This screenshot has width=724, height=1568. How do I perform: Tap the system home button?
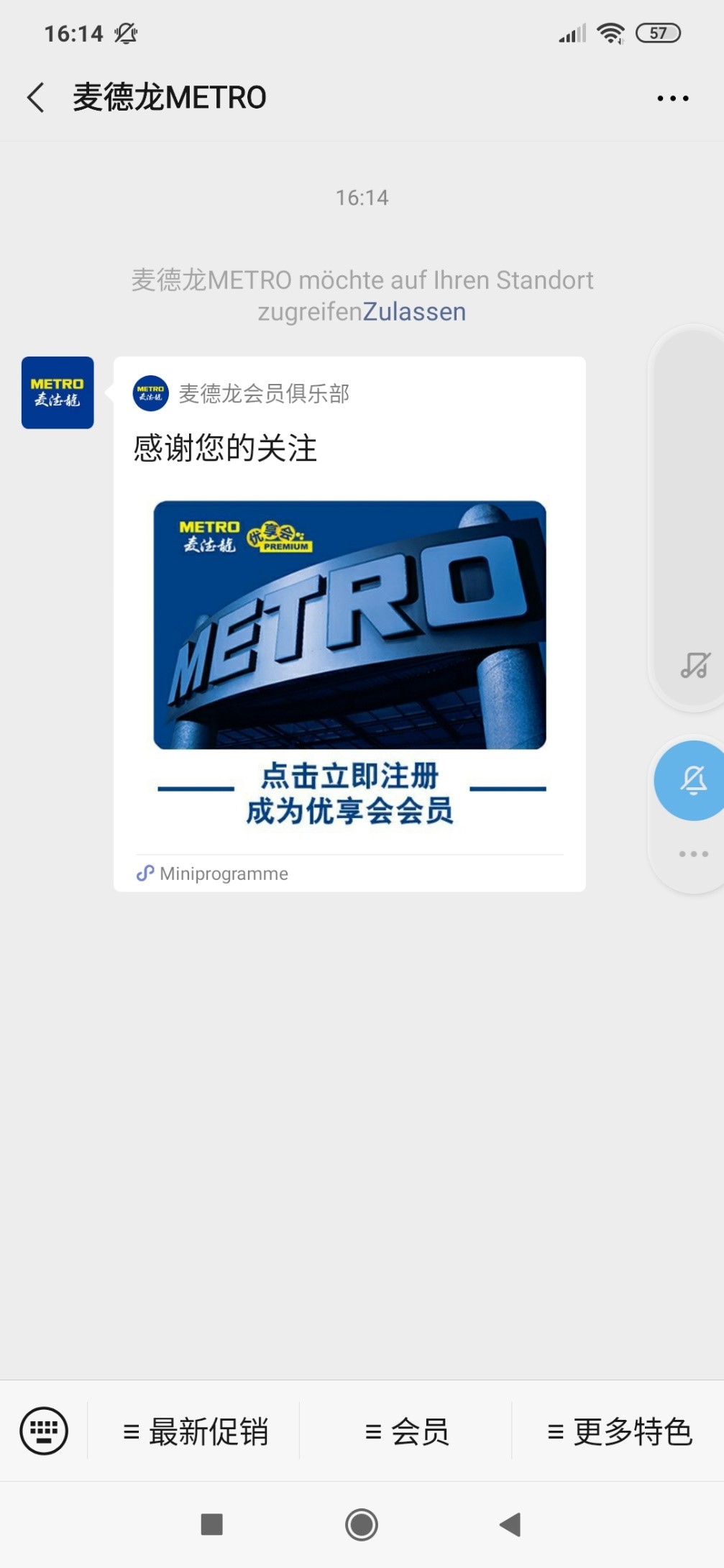(362, 1524)
